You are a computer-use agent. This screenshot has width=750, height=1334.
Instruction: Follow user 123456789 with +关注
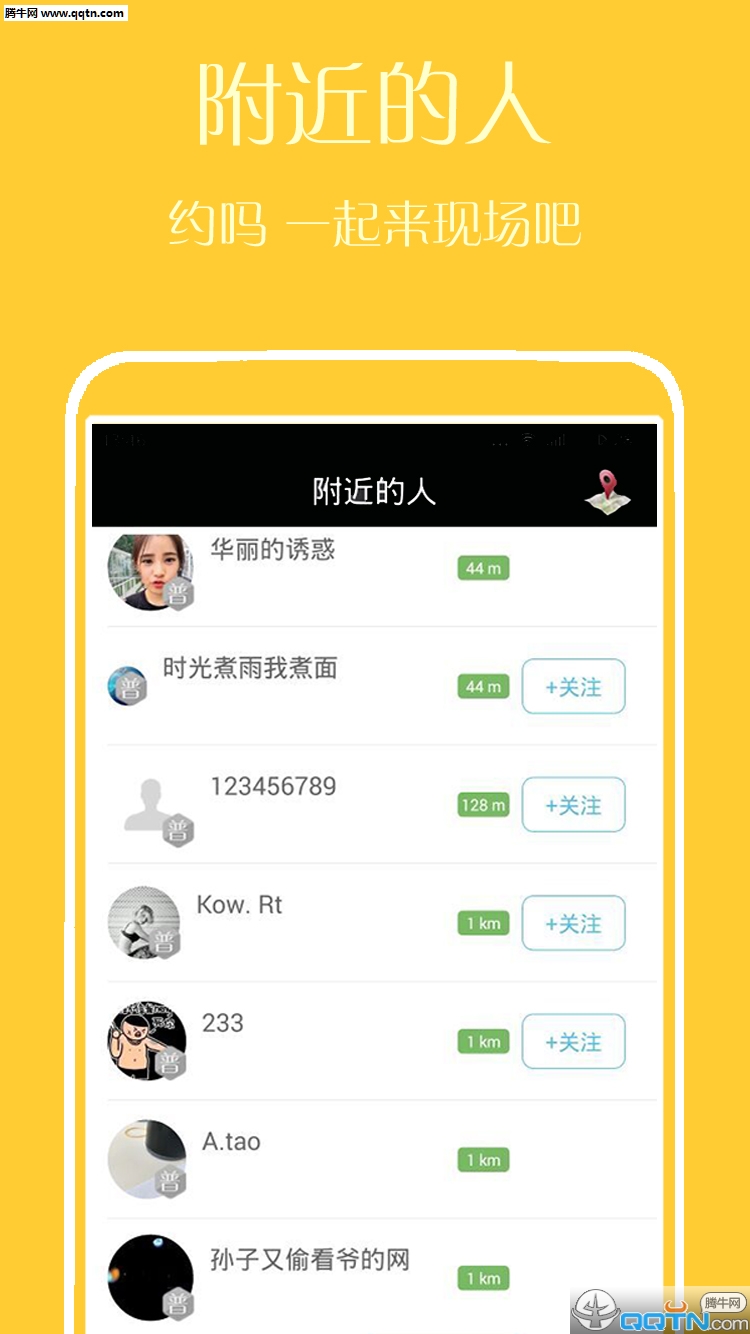(x=573, y=805)
